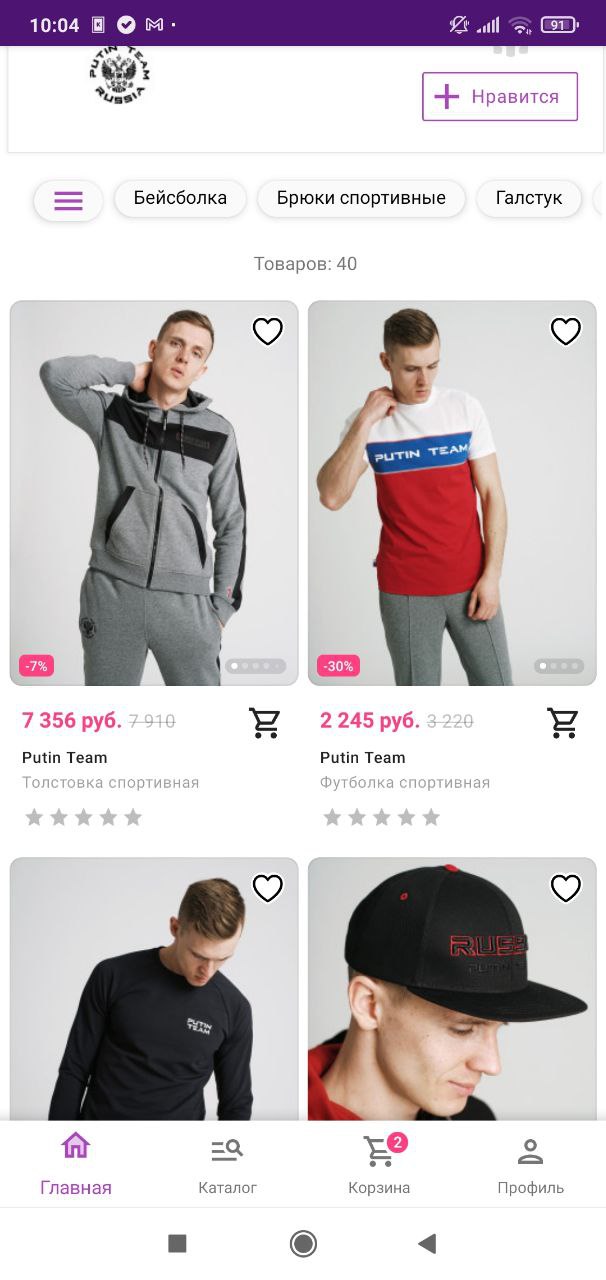606x1280 pixels.
Task: Open the black Putin Team sweatshirt card
Action: (154, 1010)
